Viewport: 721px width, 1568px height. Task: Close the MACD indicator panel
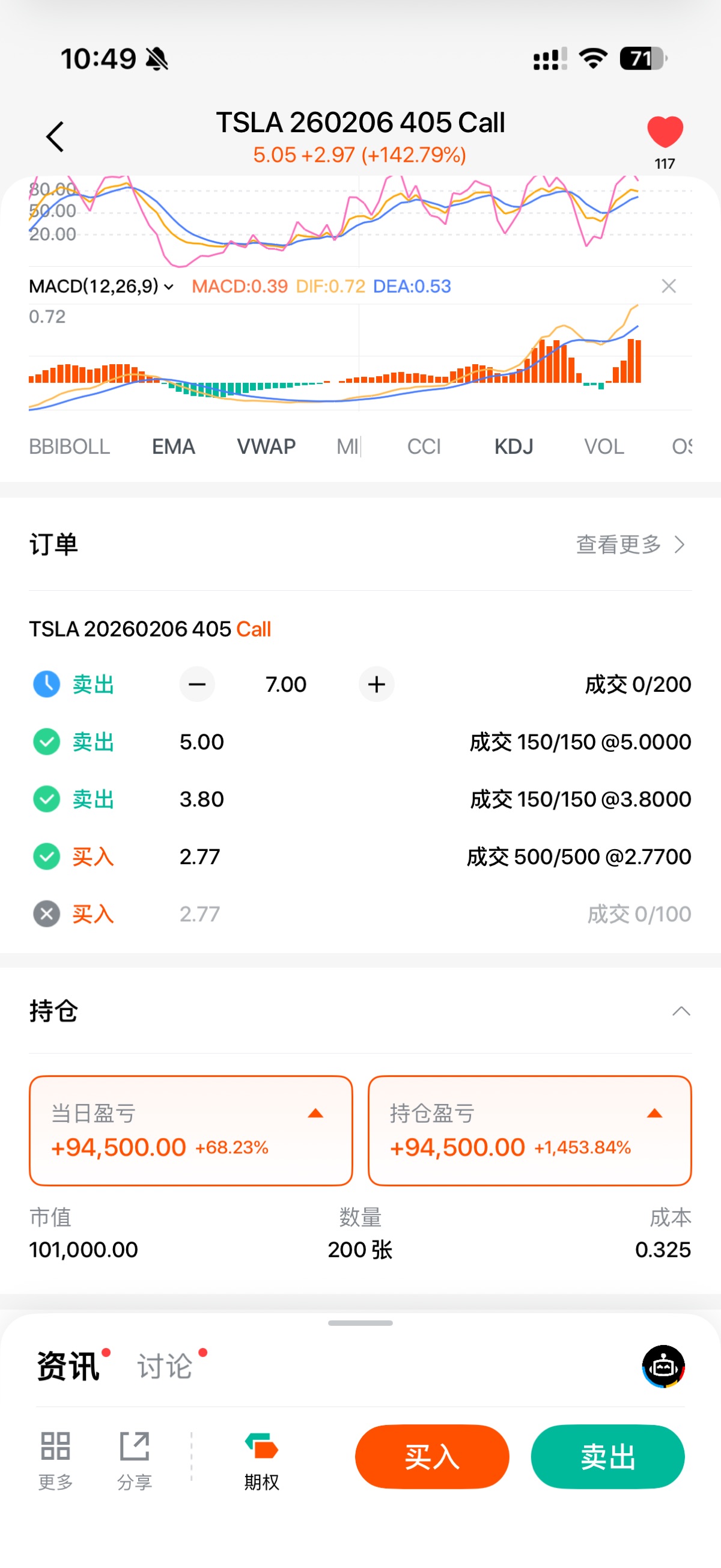[668, 286]
